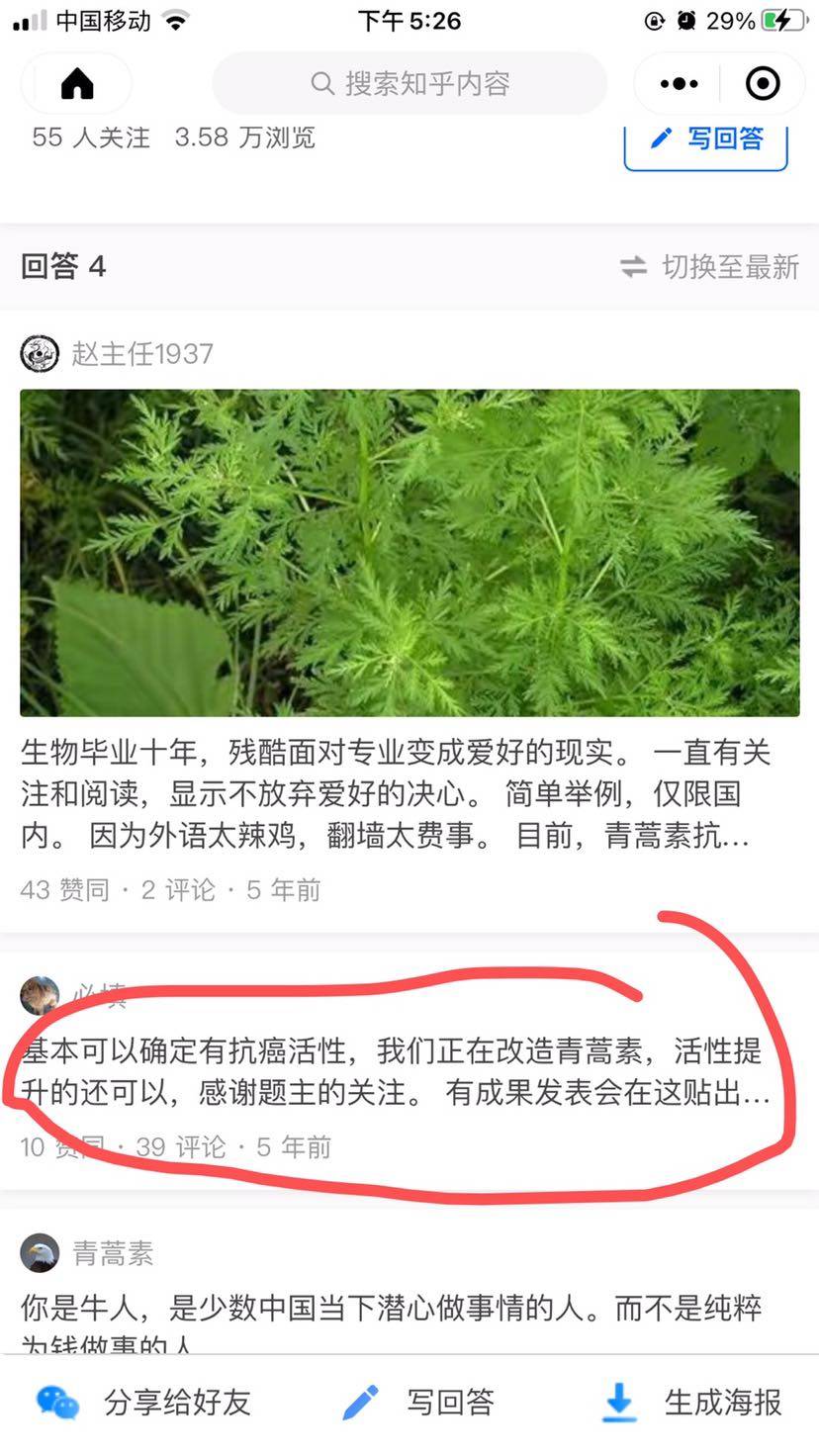Close the mini program with the circle button
Image resolution: width=819 pixels, height=1456 pixels.
tap(762, 84)
